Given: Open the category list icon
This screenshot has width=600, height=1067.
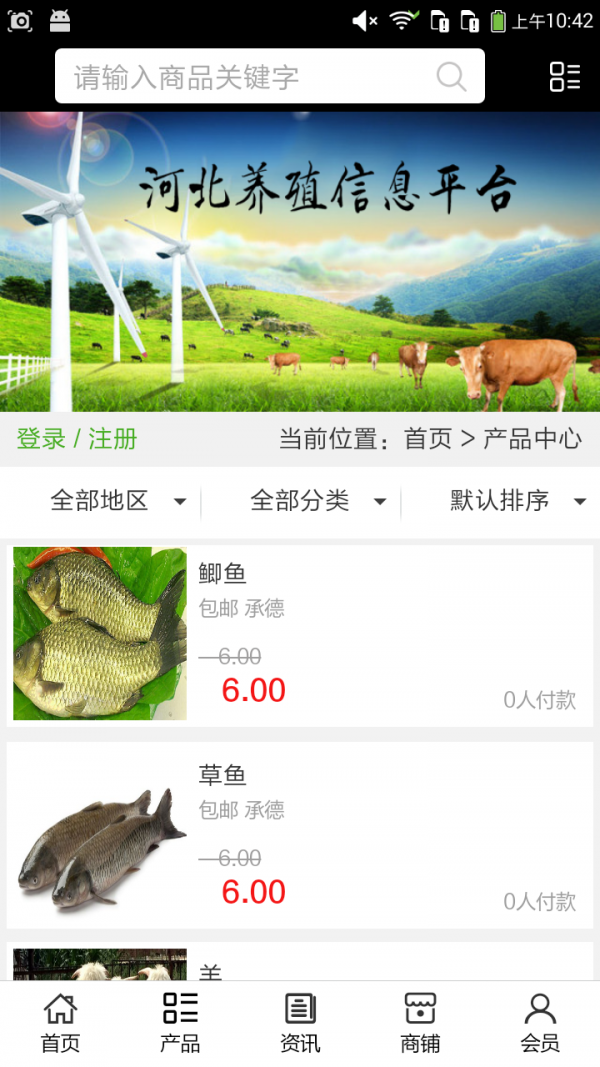Looking at the screenshot, I should point(564,77).
